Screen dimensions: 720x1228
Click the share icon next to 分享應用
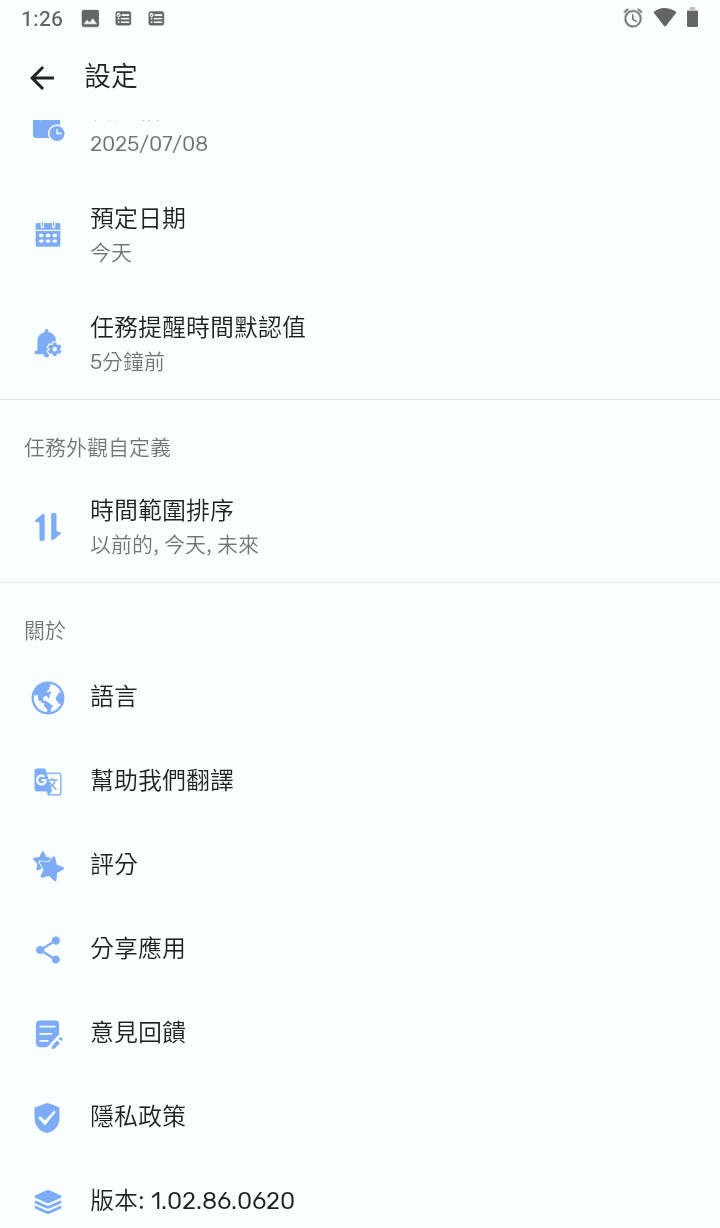[47, 949]
